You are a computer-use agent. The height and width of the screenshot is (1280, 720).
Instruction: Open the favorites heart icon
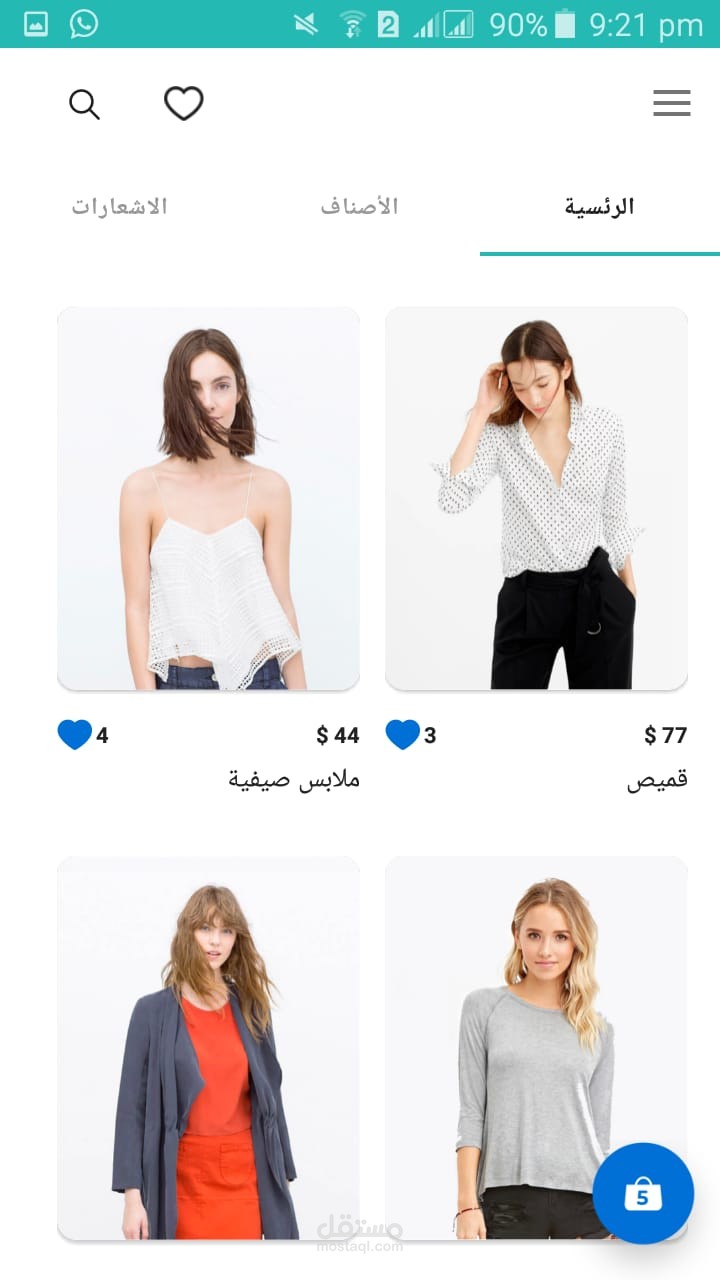[183, 102]
